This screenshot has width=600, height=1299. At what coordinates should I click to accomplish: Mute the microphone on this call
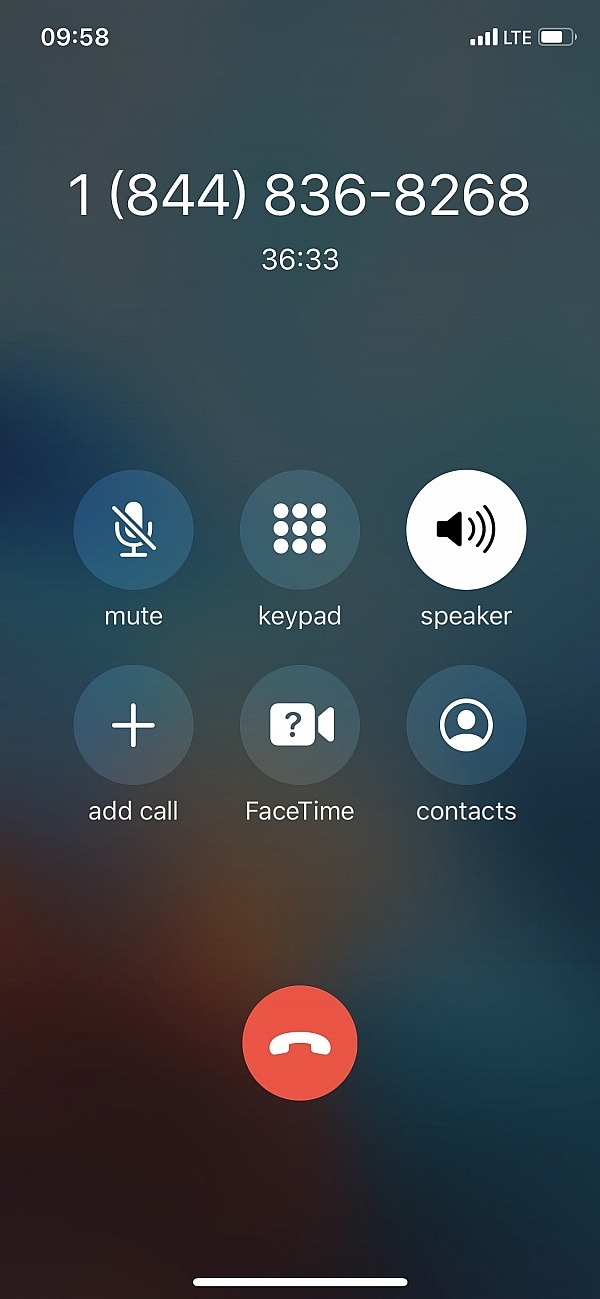coord(133,530)
